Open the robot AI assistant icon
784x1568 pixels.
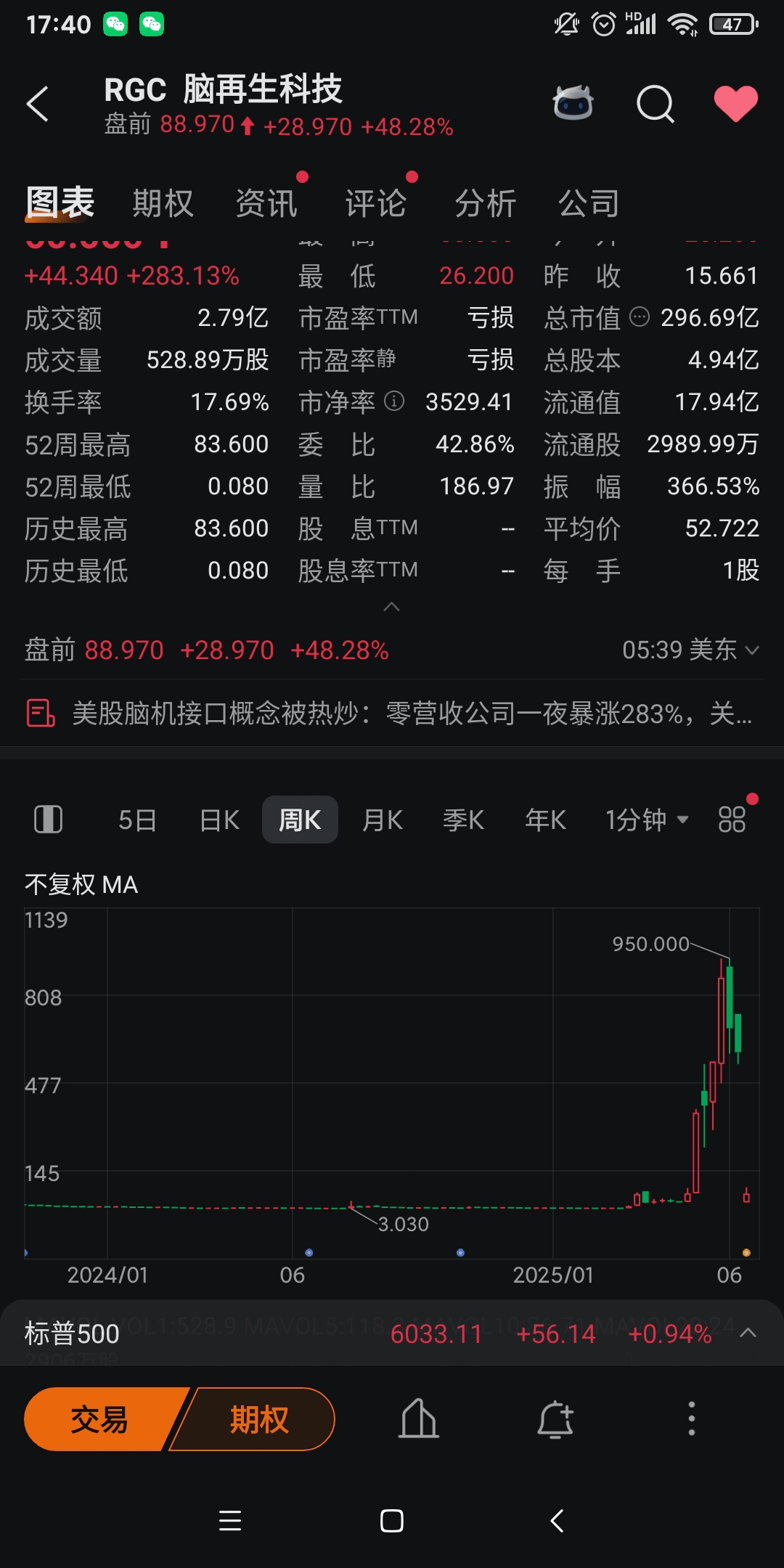(x=573, y=104)
